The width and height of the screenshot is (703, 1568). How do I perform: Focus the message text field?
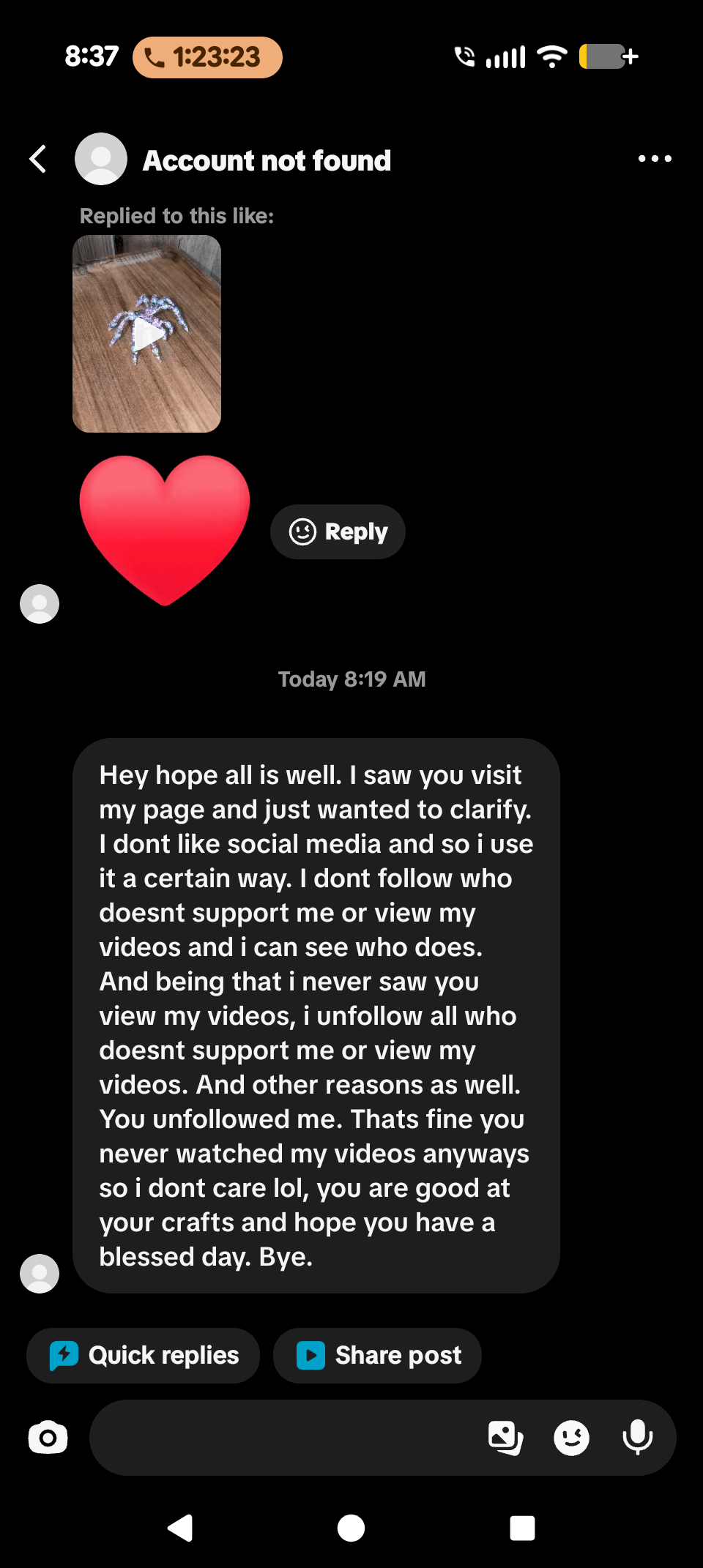click(286, 1438)
